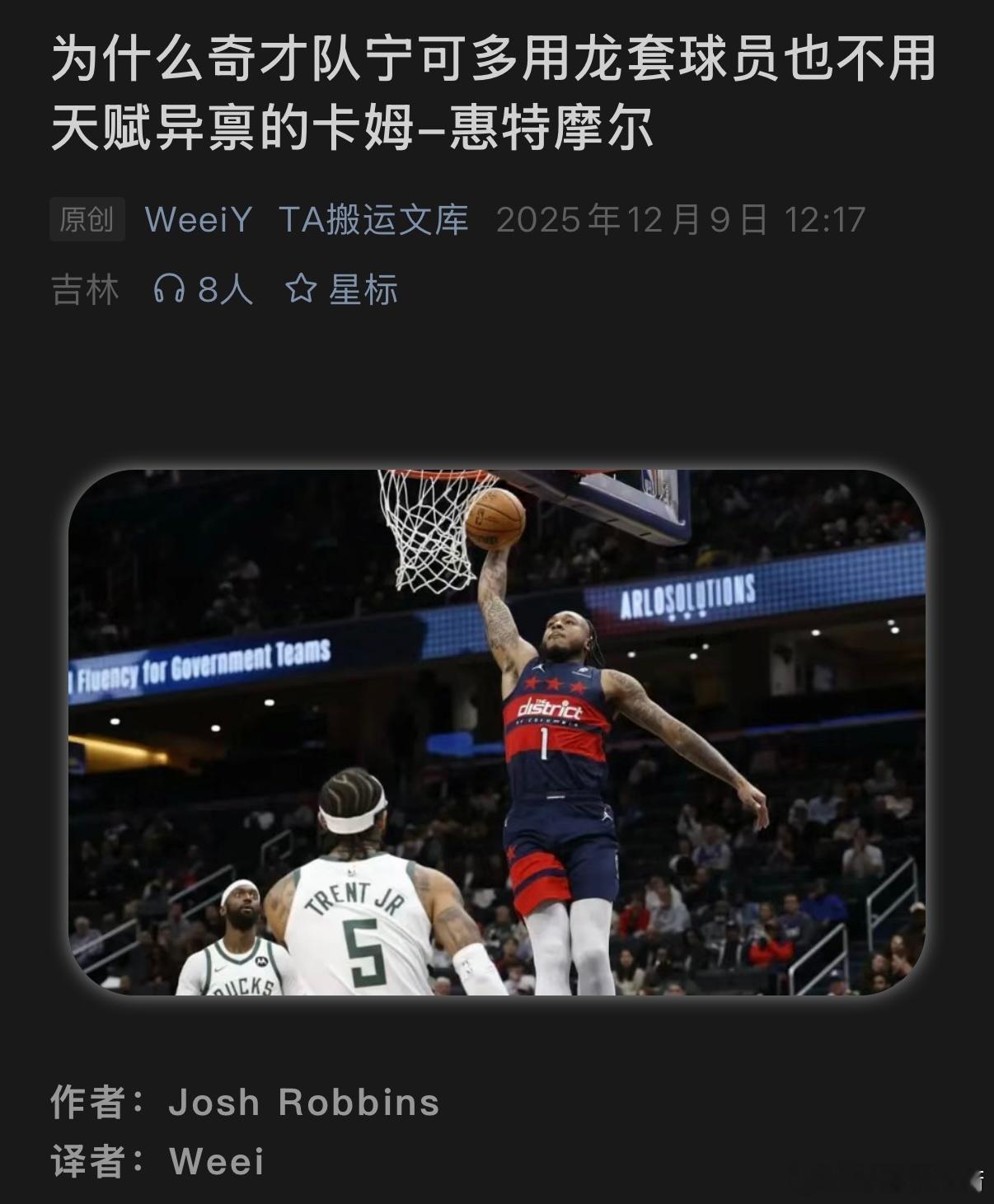This screenshot has width=994, height=1204.
Task: Expand the 吉林 region information
Action: (x=83, y=290)
